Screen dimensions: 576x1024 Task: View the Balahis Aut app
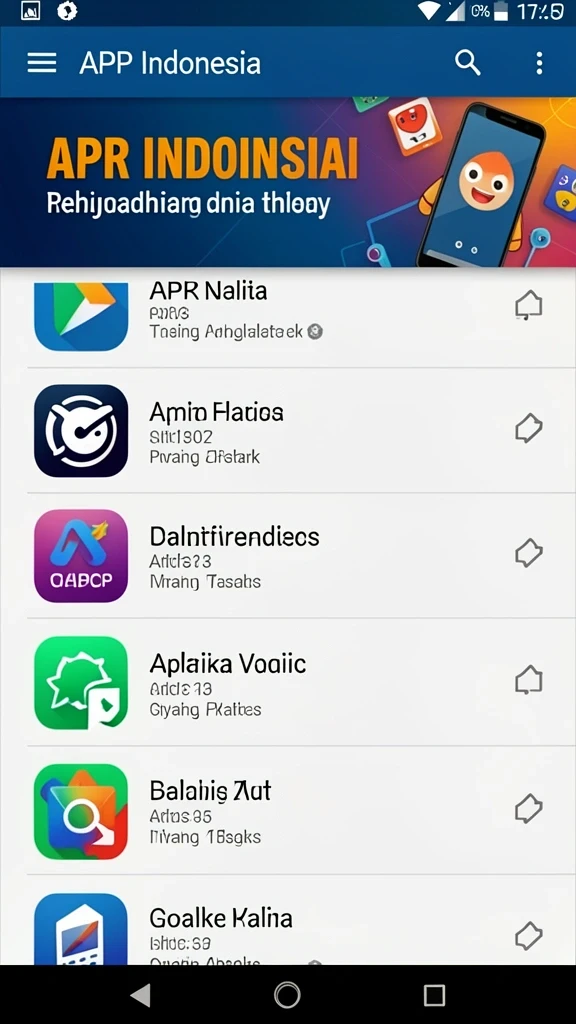point(288,810)
